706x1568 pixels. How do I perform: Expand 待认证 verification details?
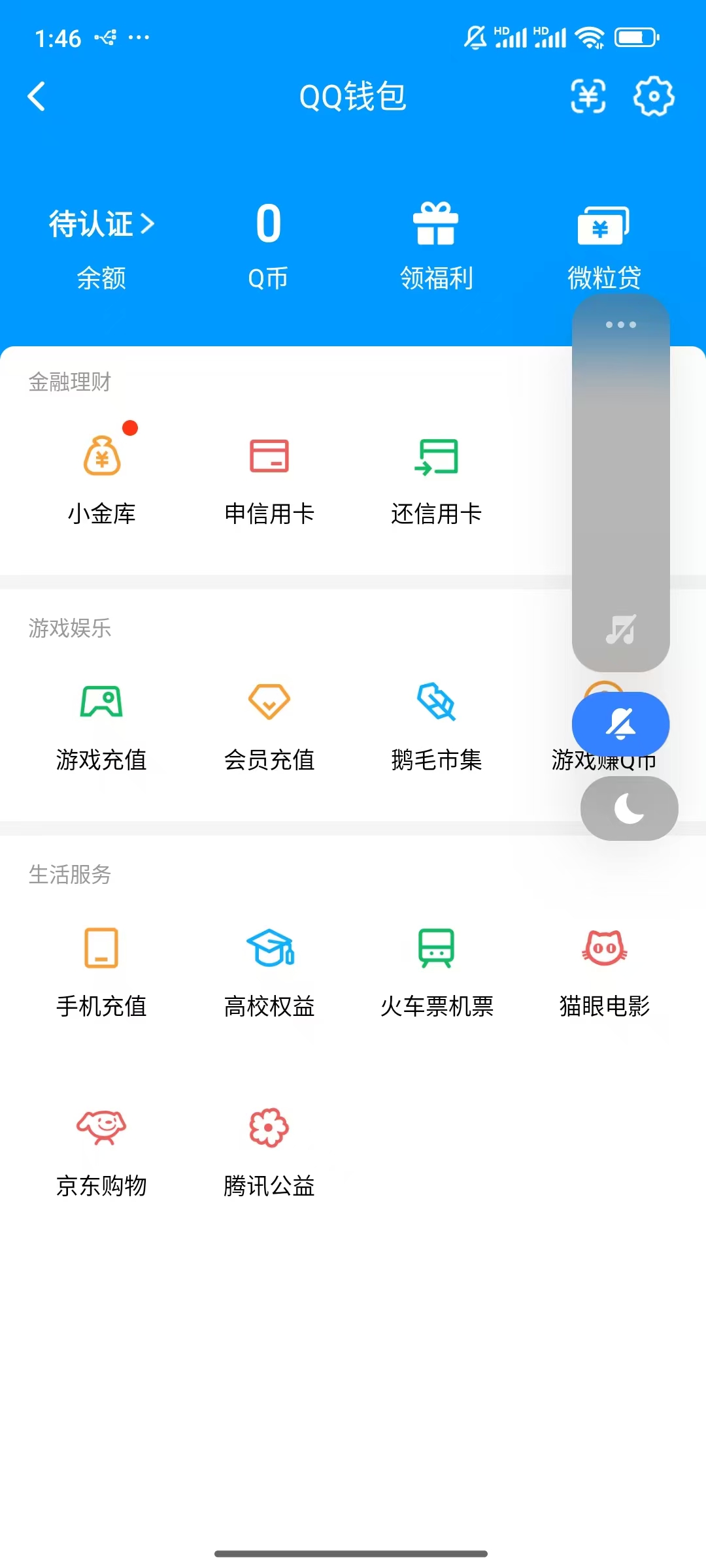coord(101,223)
